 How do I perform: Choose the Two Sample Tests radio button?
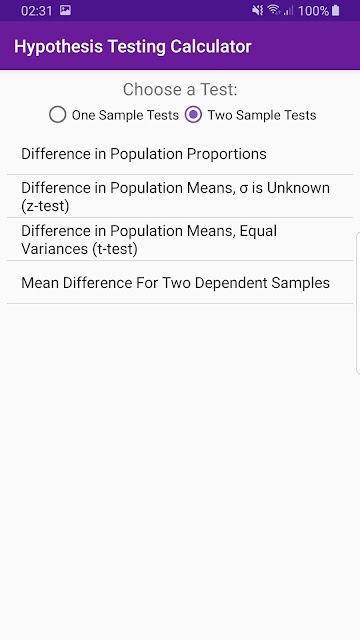(x=250, y=115)
